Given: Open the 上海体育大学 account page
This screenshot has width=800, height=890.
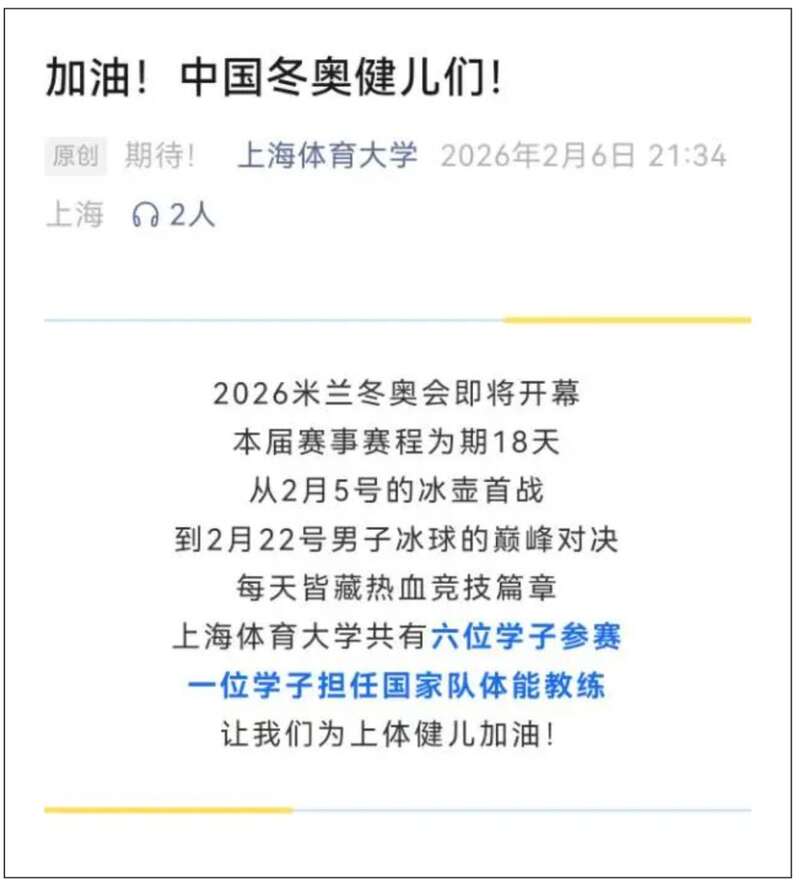Looking at the screenshot, I should tap(328, 156).
